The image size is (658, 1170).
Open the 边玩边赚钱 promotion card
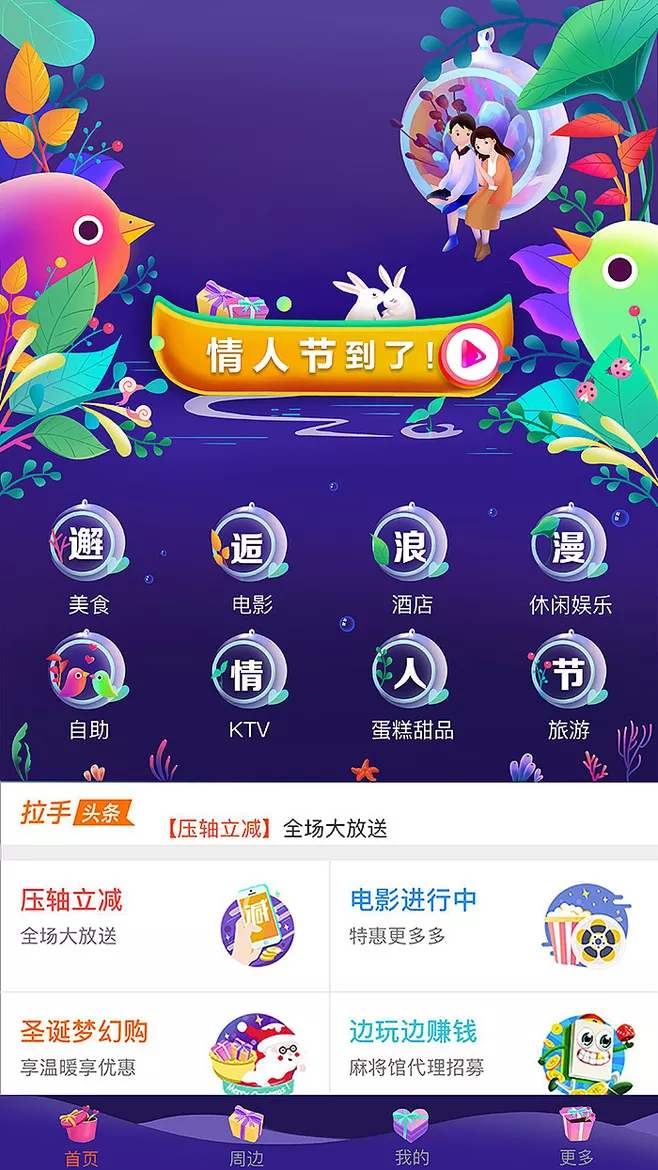[x=493, y=1045]
